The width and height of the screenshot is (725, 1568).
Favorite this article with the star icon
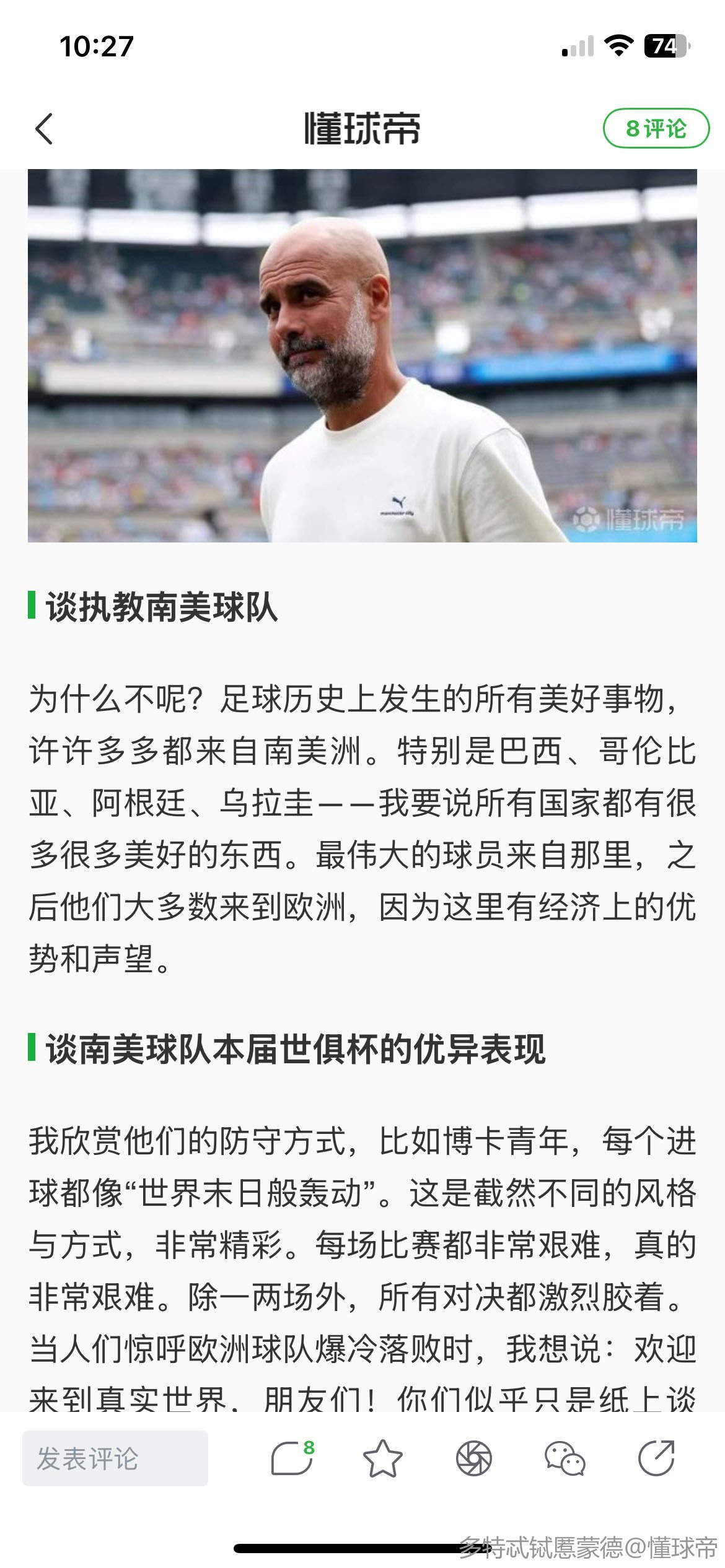382,1458
